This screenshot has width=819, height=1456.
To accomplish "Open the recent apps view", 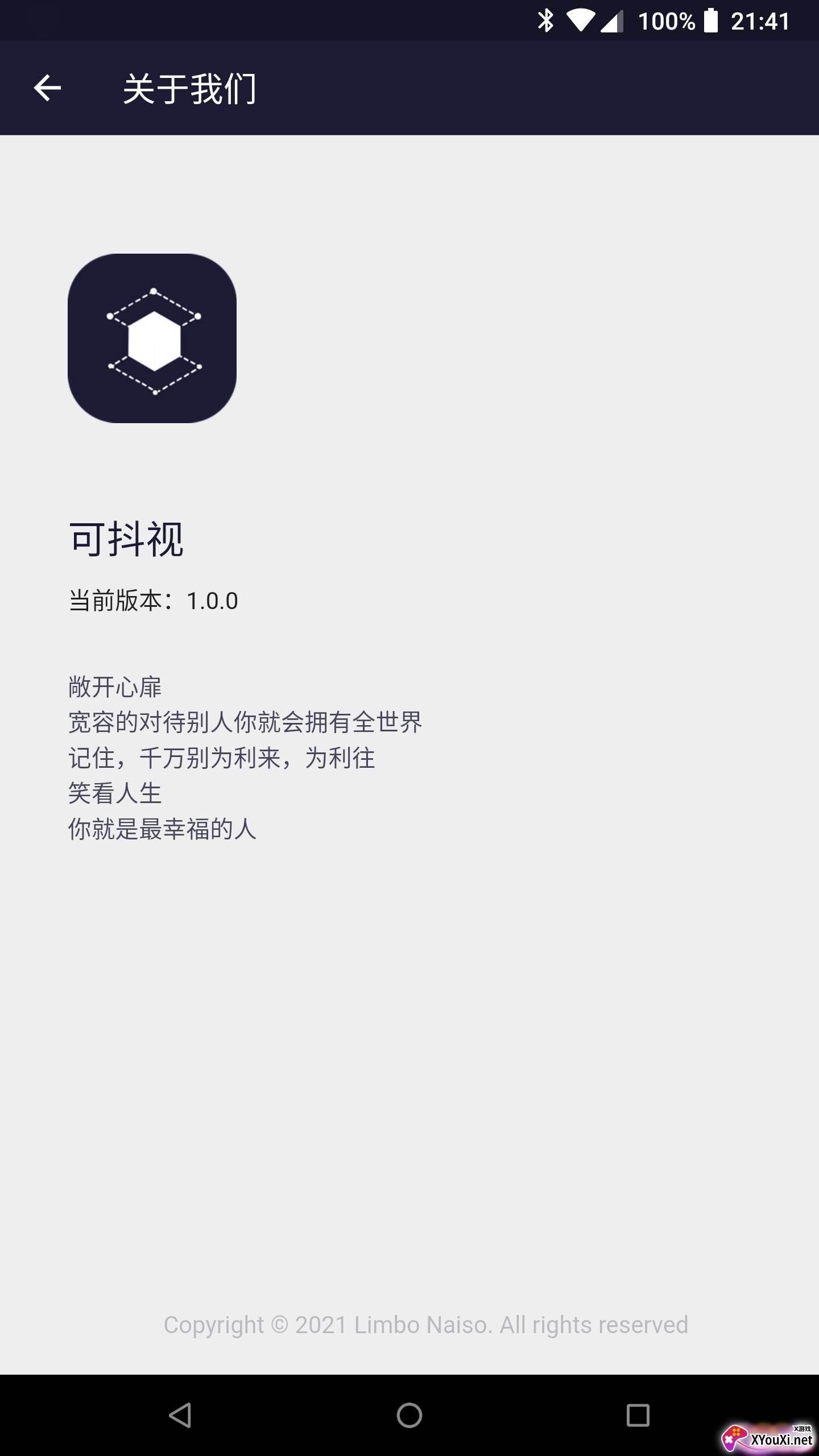I will pos(638,1415).
